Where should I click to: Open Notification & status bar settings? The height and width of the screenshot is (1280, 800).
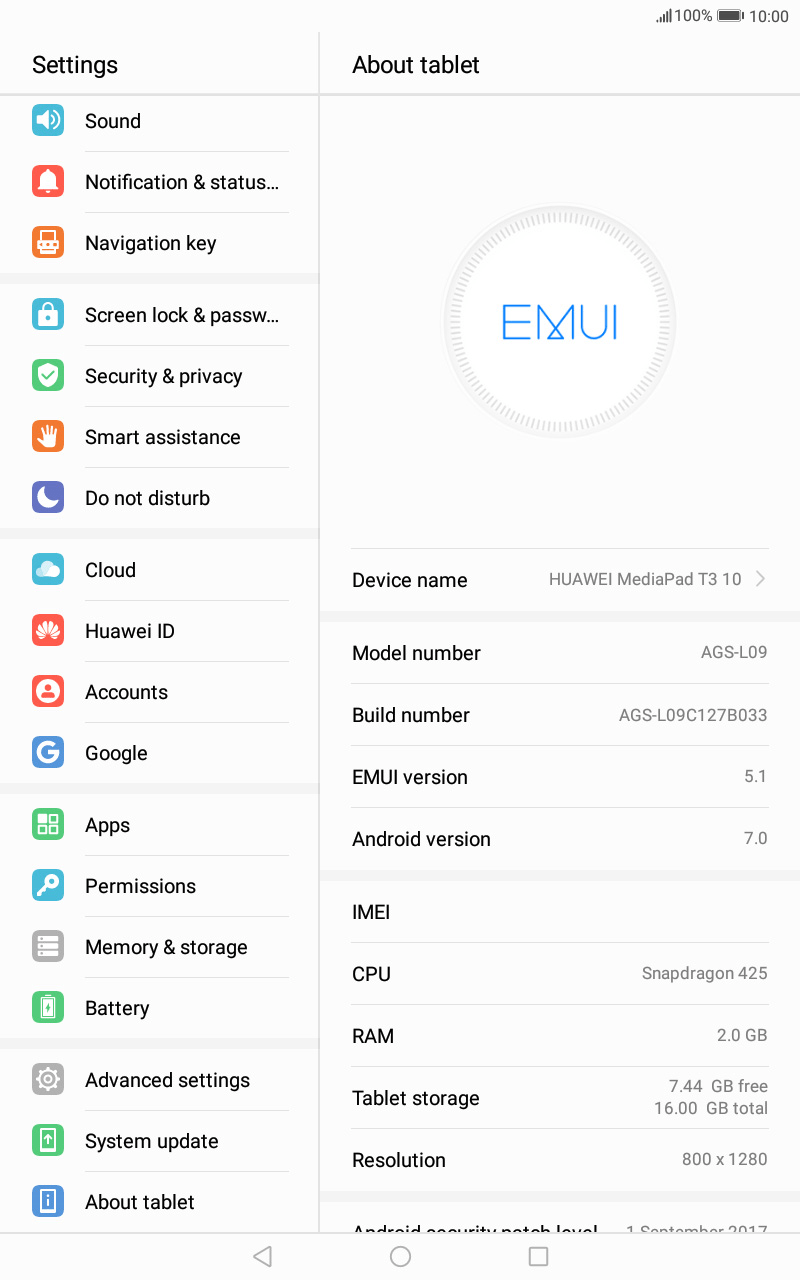pyautogui.click(x=160, y=182)
